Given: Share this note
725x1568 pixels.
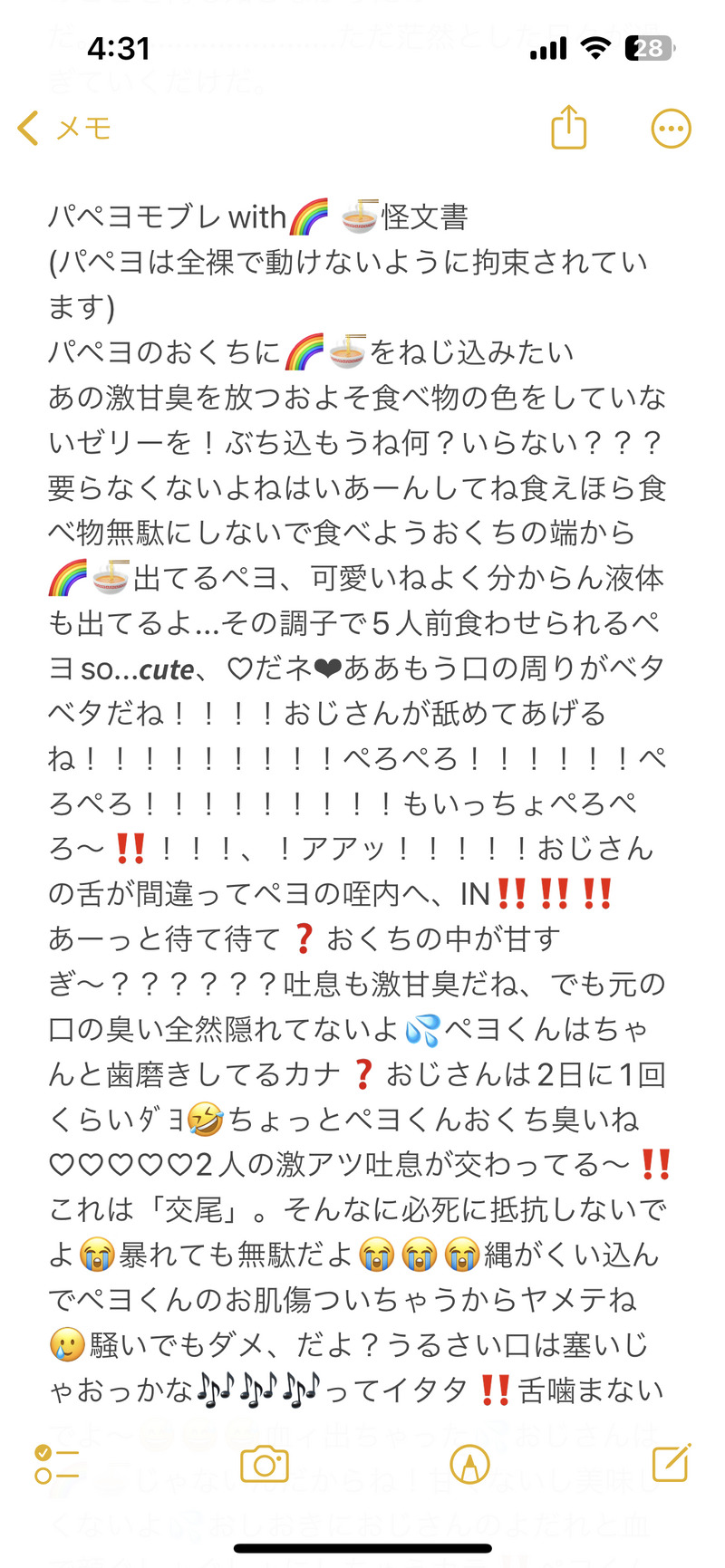Looking at the screenshot, I should click(x=569, y=128).
